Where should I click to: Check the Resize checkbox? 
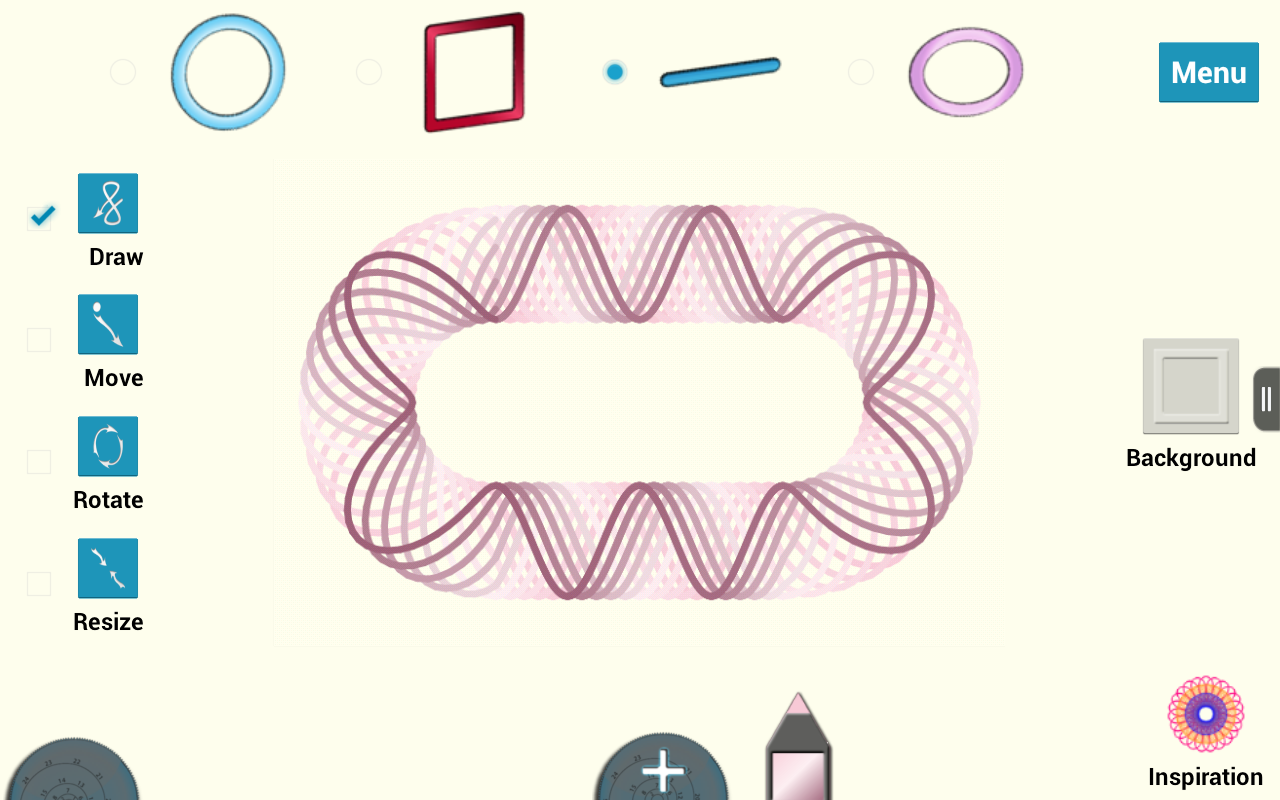(x=39, y=584)
